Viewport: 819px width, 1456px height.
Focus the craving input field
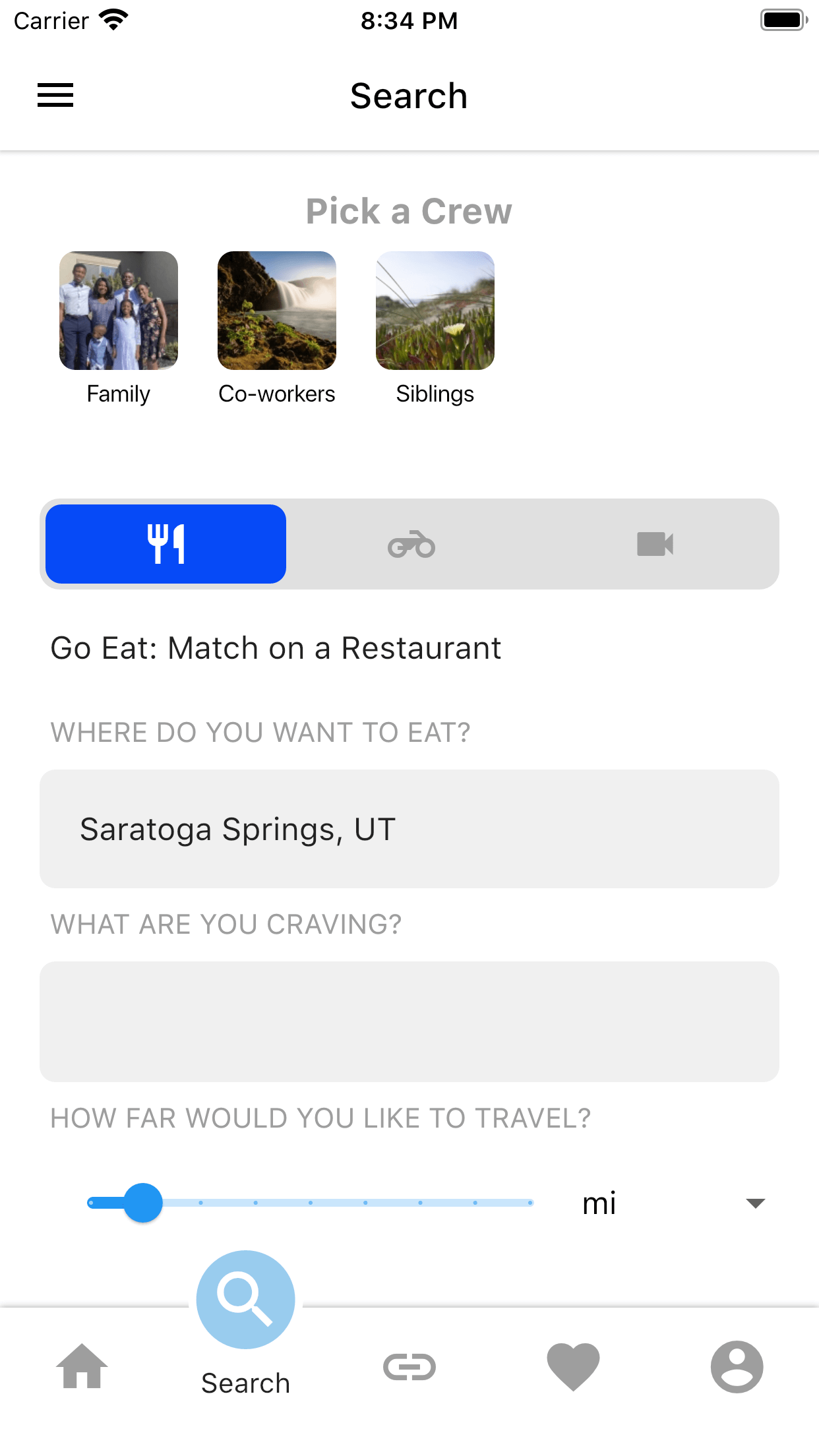tap(409, 1021)
